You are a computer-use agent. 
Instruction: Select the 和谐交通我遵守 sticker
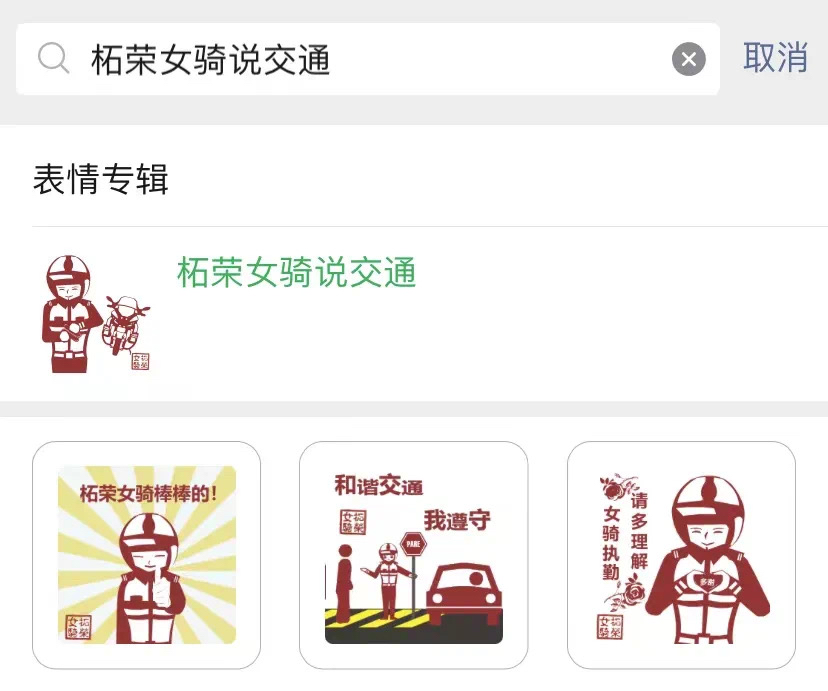point(413,555)
